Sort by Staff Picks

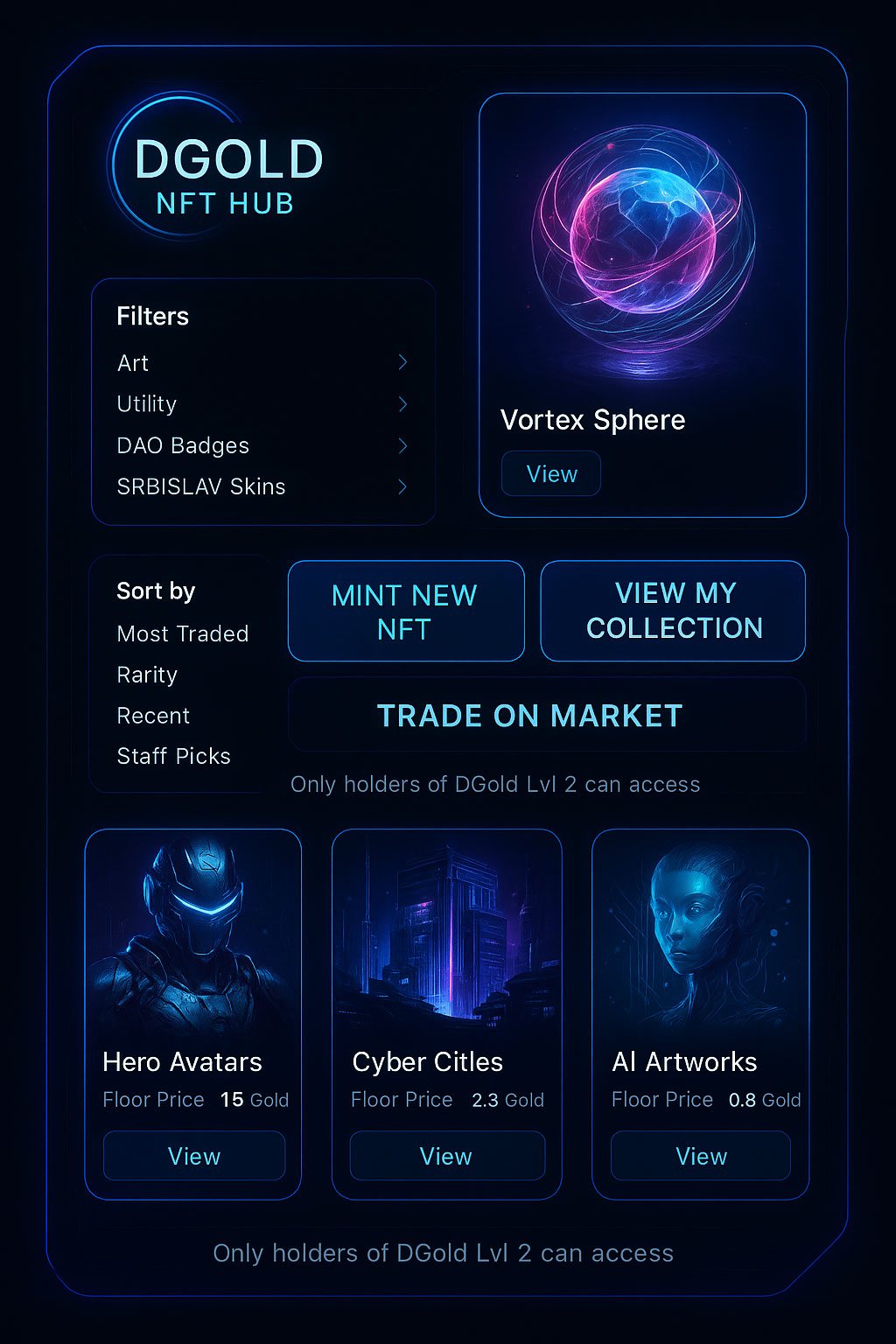(x=174, y=756)
